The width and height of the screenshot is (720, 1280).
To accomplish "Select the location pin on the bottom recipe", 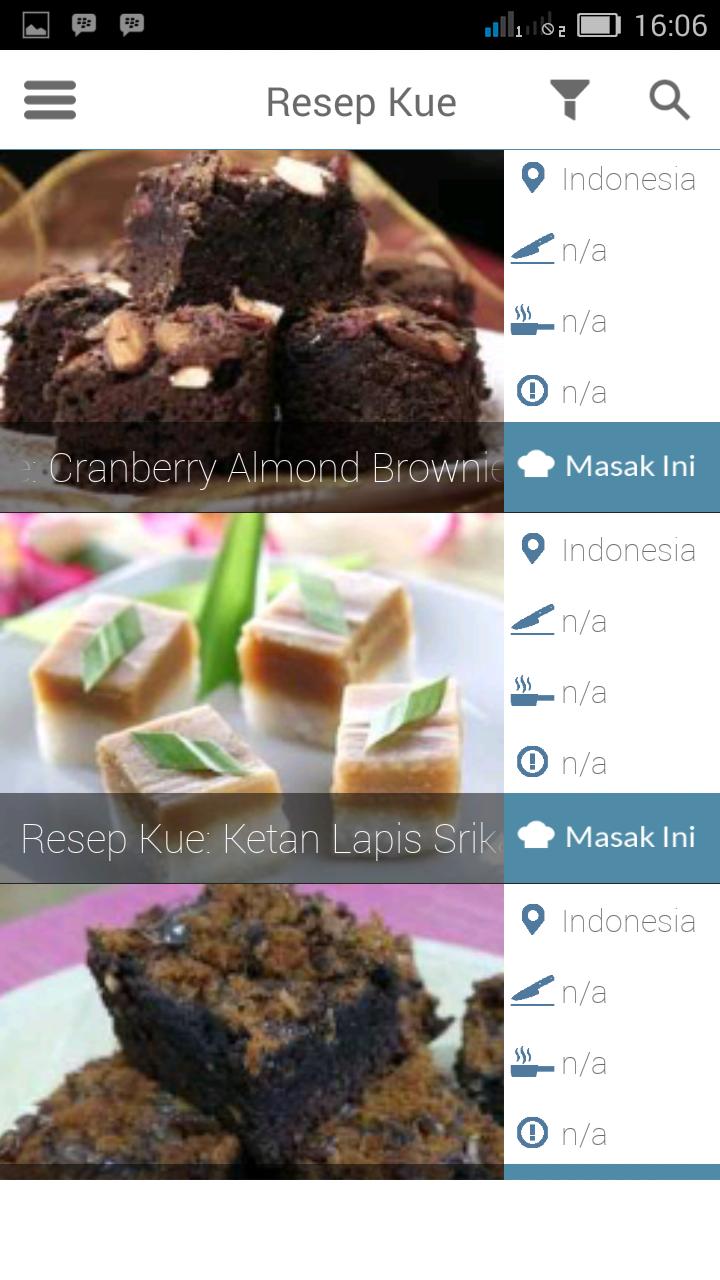I will pyautogui.click(x=532, y=920).
